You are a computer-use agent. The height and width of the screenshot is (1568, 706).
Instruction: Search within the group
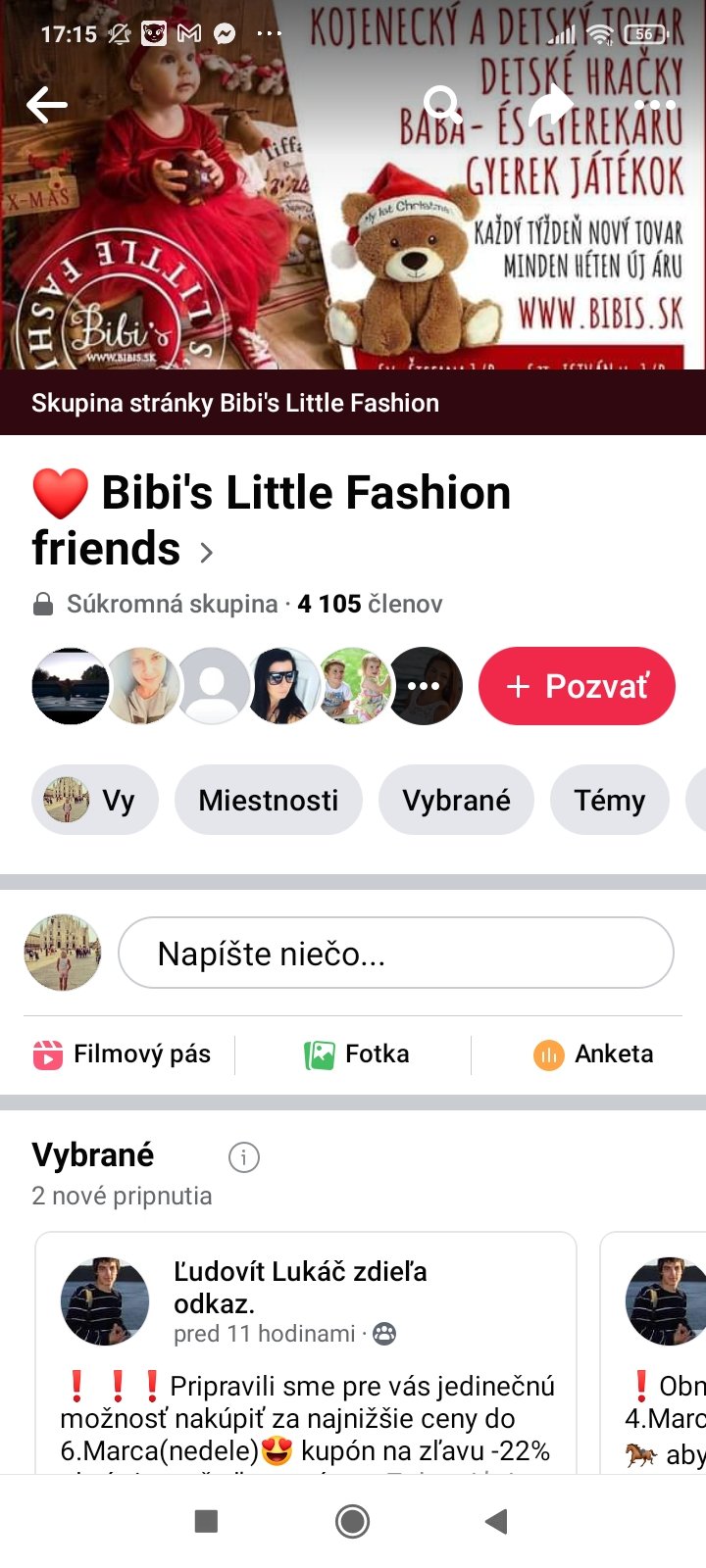tap(442, 104)
